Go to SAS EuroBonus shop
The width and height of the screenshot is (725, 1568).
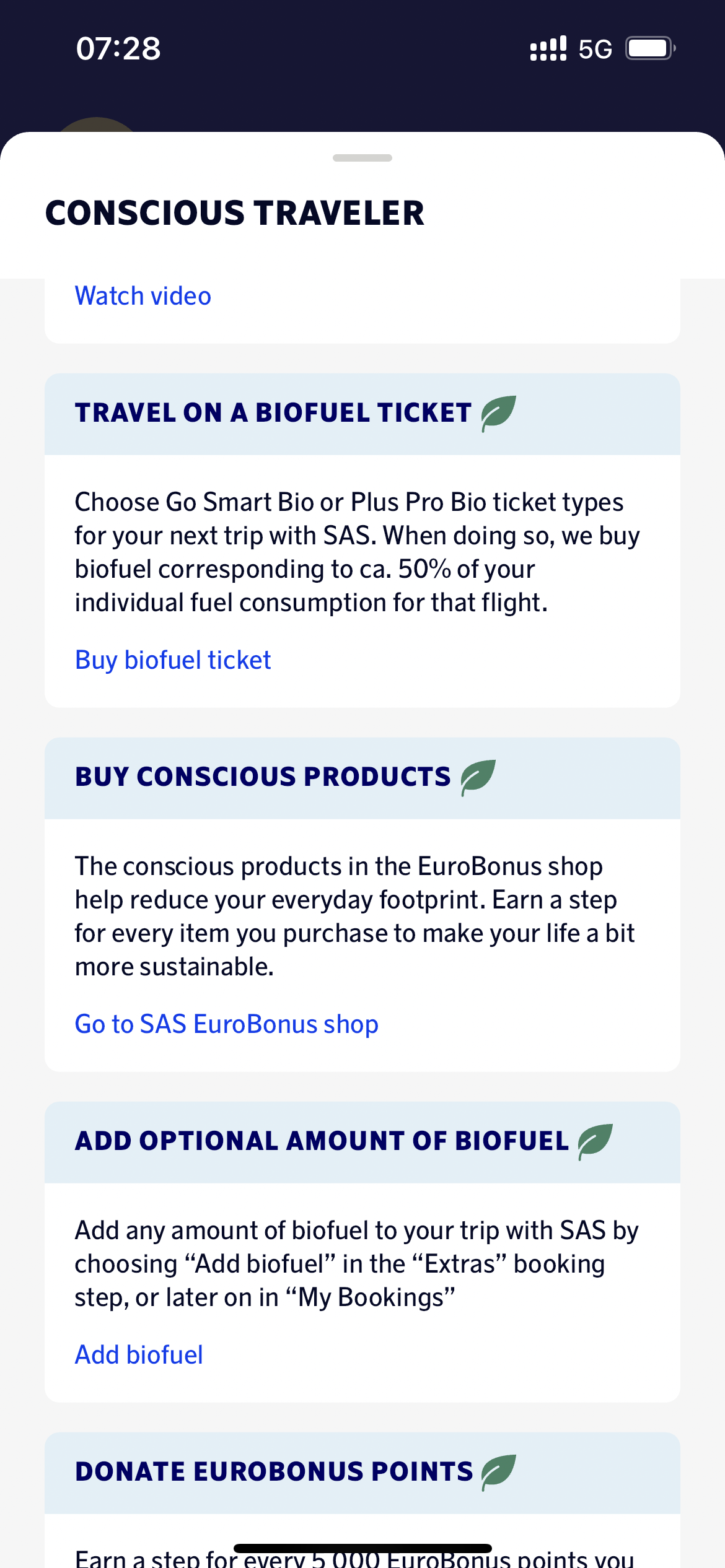[227, 1024]
